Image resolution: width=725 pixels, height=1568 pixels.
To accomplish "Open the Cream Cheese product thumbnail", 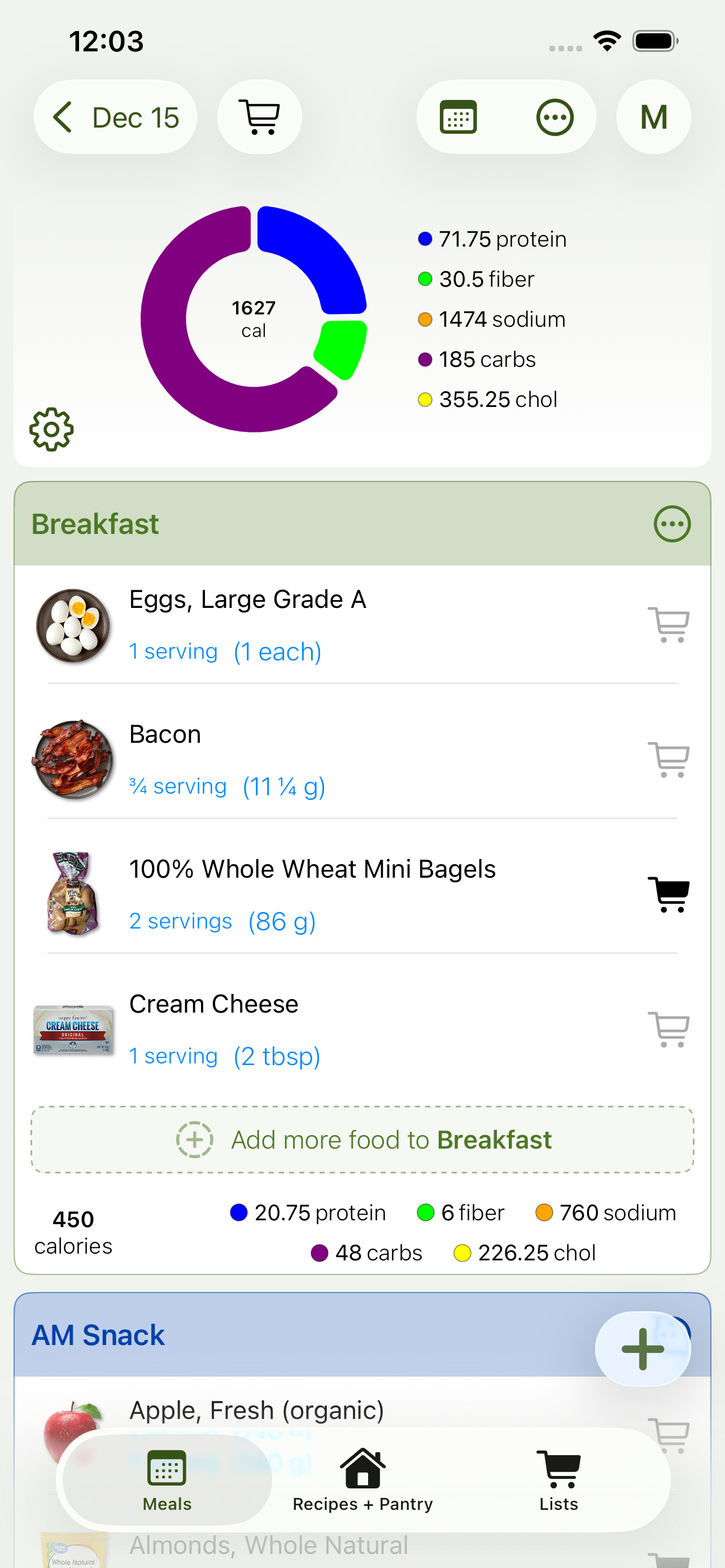I will pyautogui.click(x=73, y=1030).
